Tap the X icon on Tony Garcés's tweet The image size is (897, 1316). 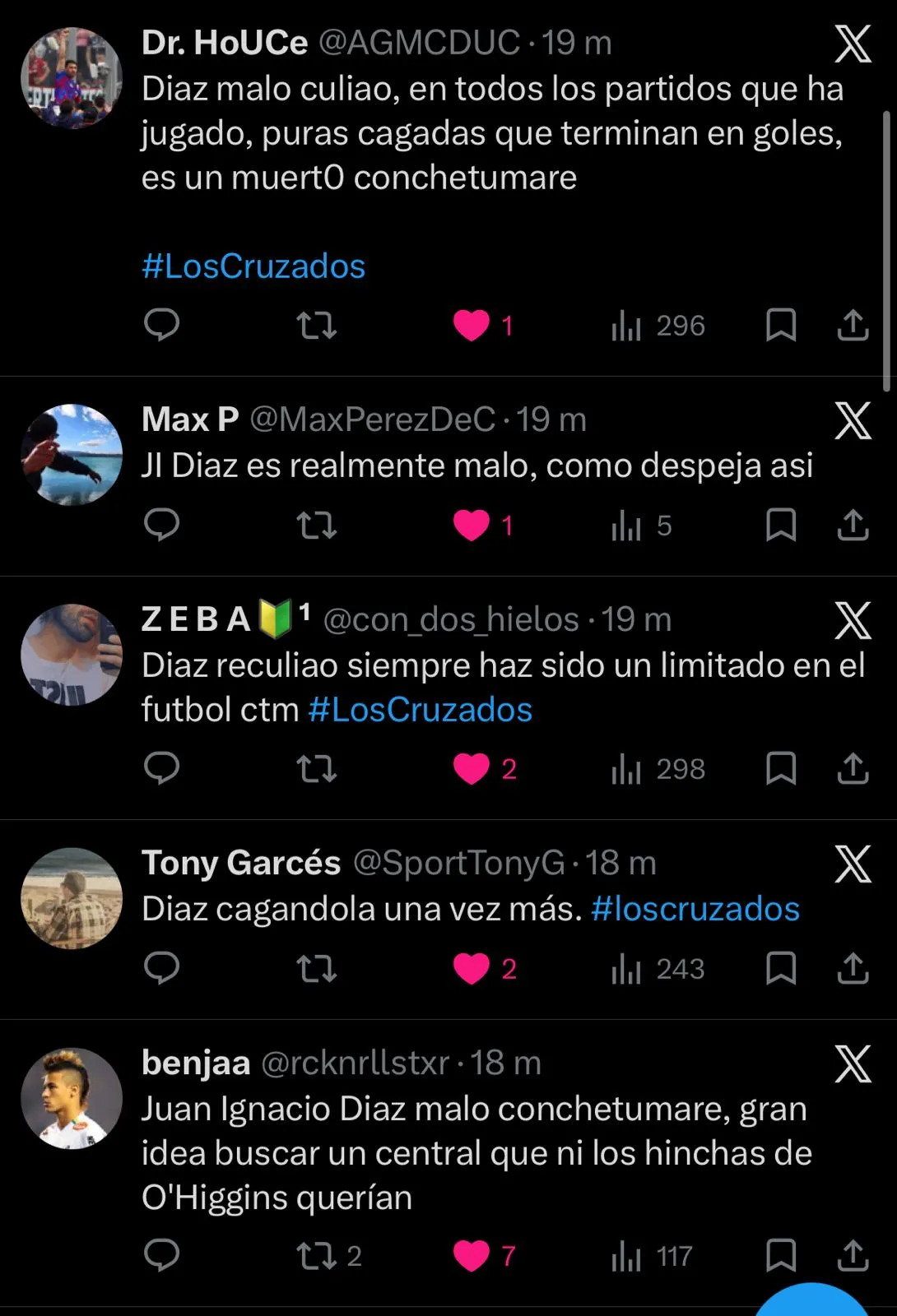(x=853, y=864)
